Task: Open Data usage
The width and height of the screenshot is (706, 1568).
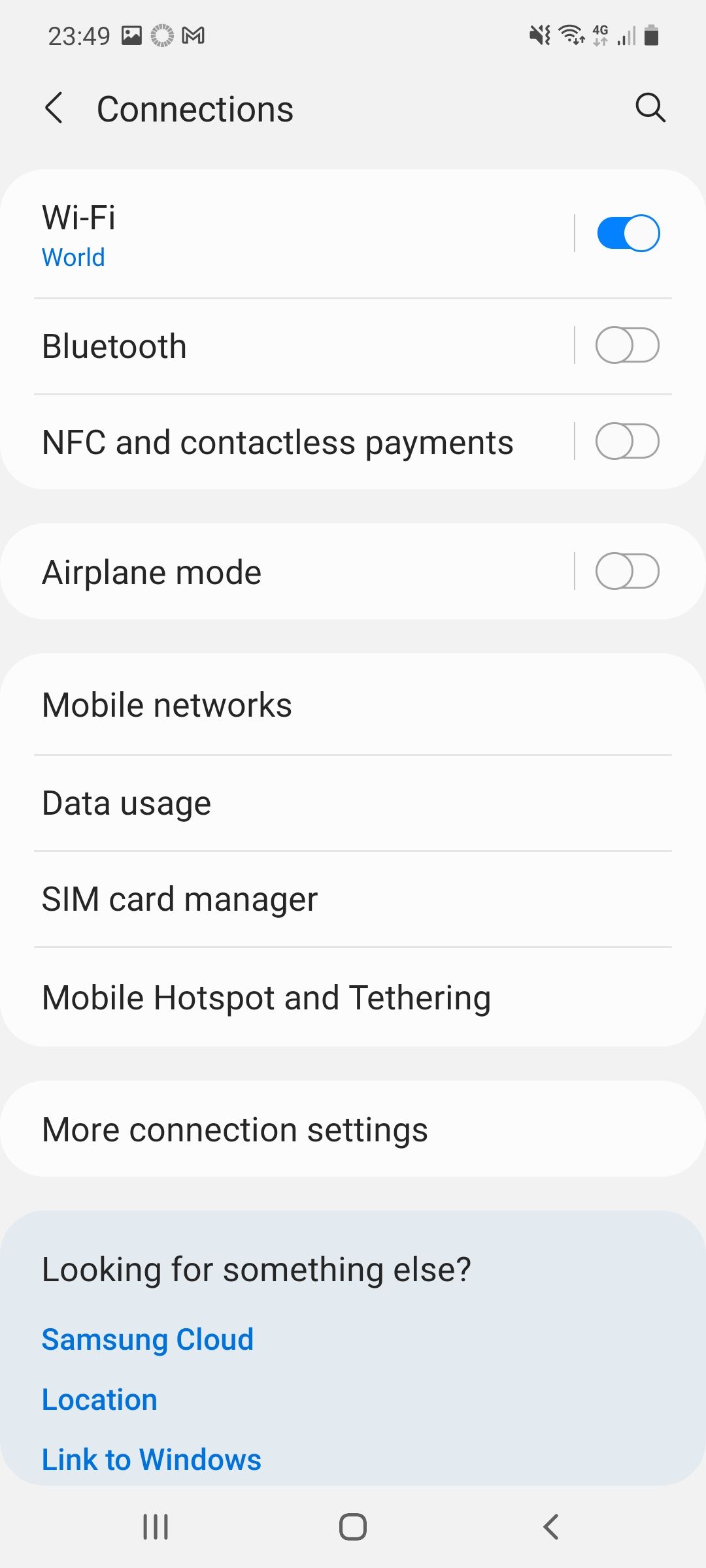Action: click(353, 803)
